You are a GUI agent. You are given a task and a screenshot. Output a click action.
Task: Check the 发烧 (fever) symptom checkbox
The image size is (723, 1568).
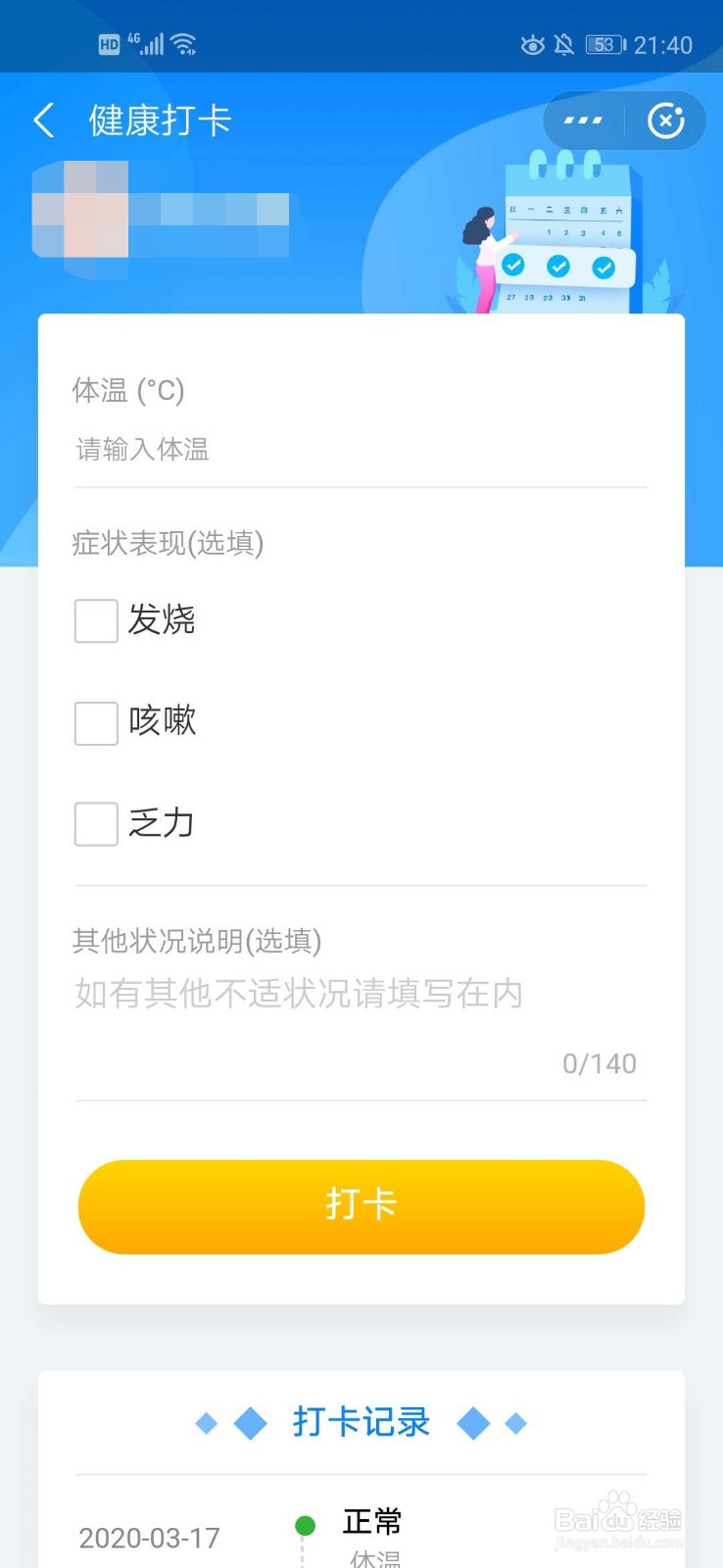click(94, 620)
